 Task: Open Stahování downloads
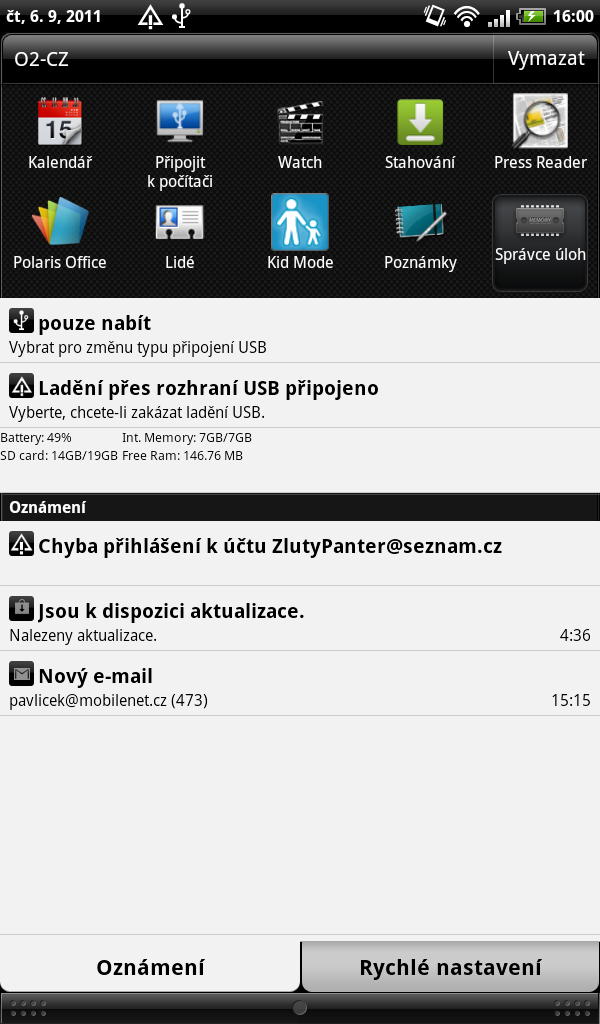coord(420,135)
